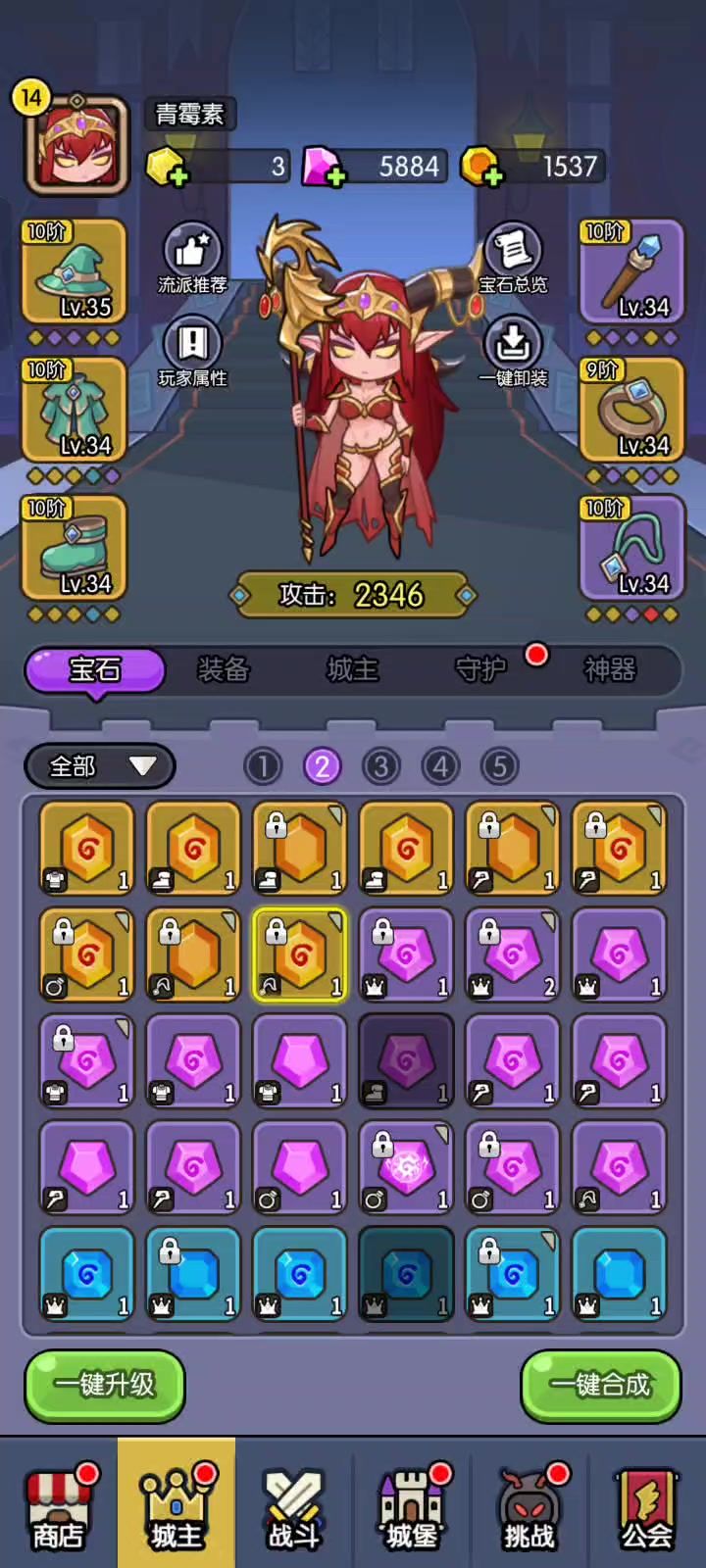Select the Lv.35 hat equipment slot
706x1568 pixels.
pyautogui.click(x=75, y=272)
